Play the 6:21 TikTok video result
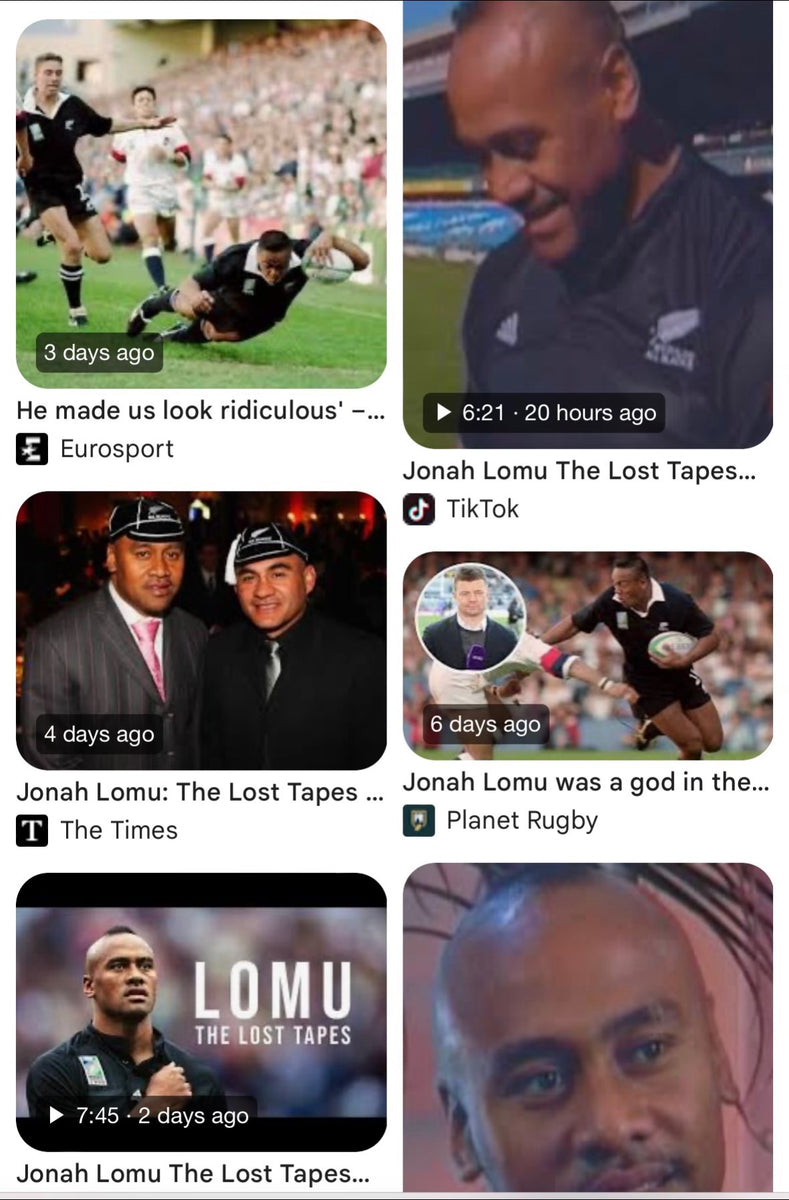 pyautogui.click(x=587, y=223)
